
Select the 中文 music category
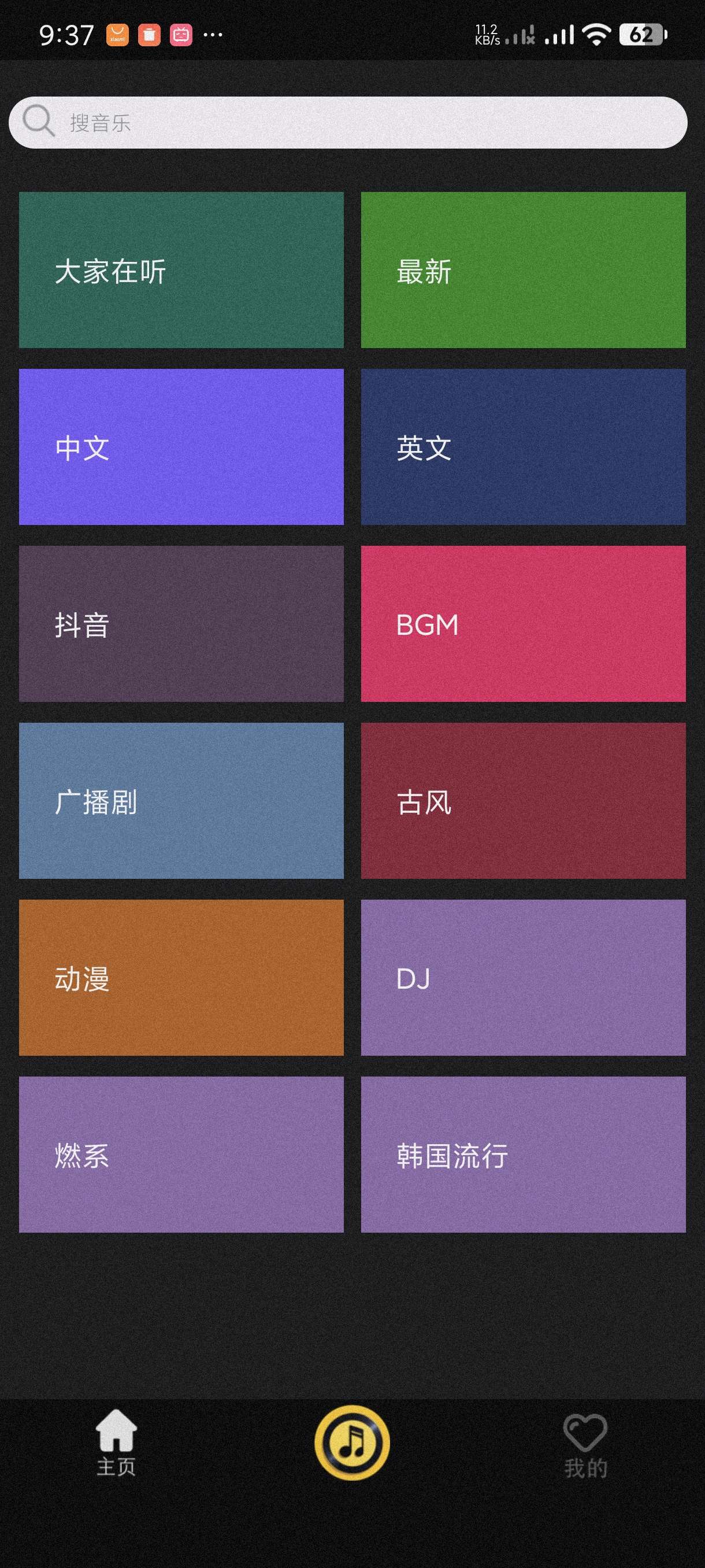tap(181, 447)
